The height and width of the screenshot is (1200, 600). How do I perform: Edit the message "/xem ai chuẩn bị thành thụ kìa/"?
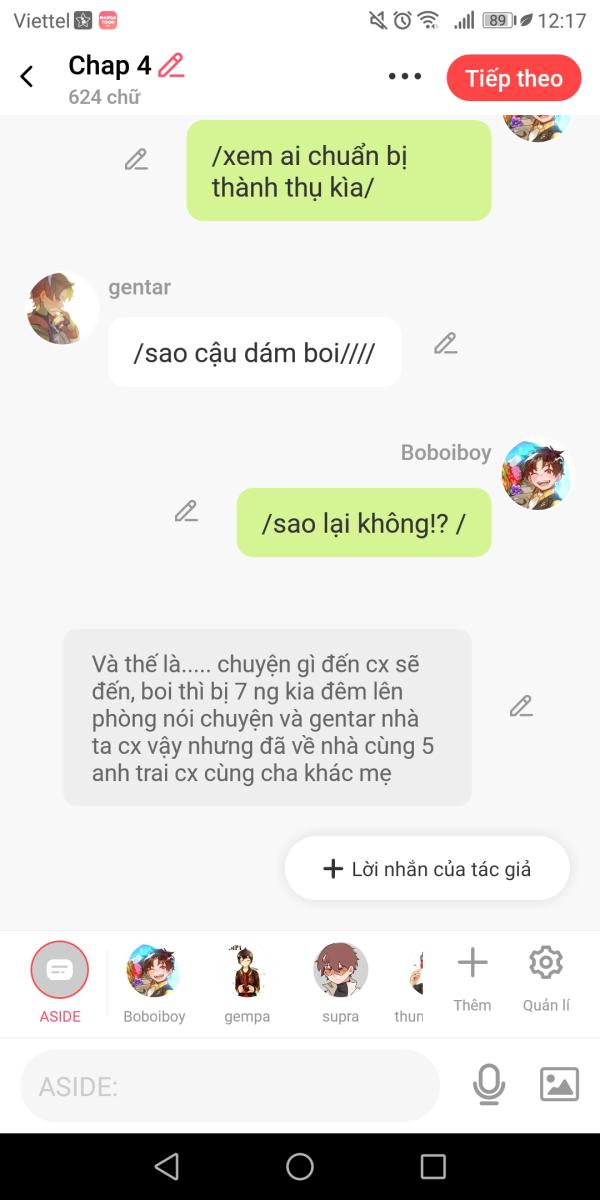click(136, 159)
